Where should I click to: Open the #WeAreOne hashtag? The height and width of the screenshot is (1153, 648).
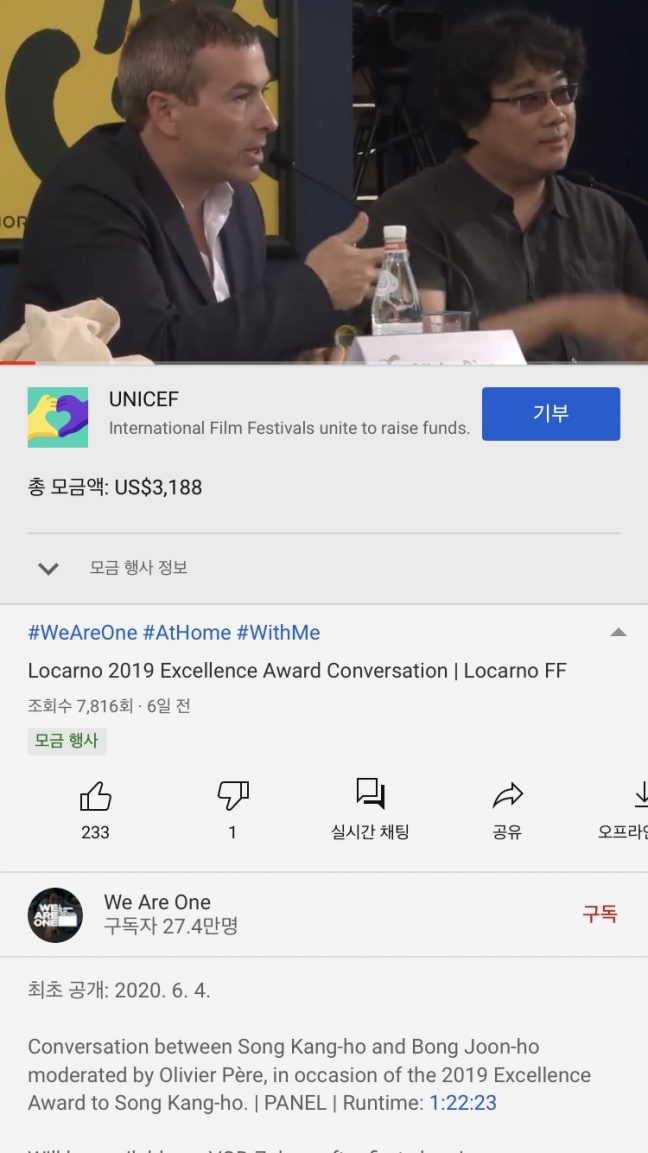82,633
